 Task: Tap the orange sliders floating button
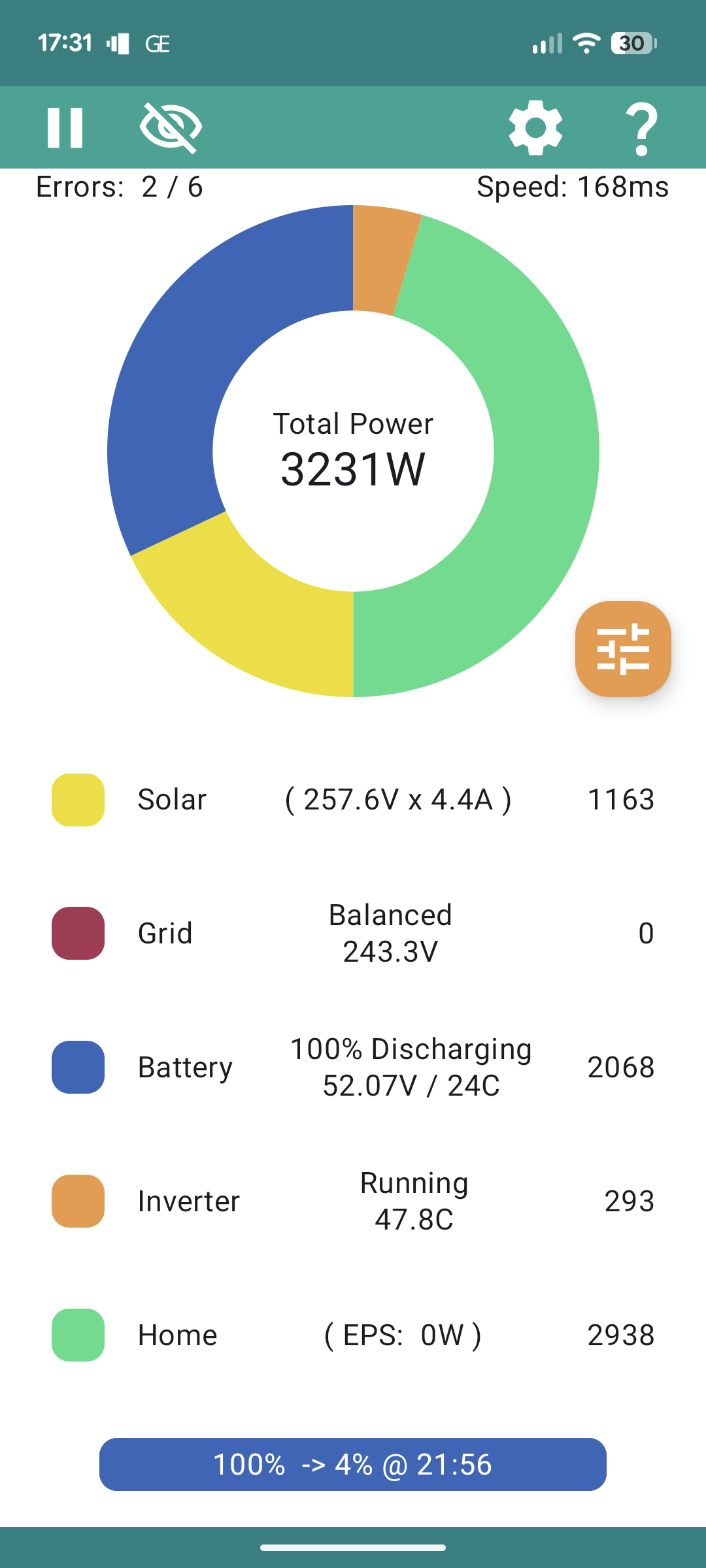[623, 649]
